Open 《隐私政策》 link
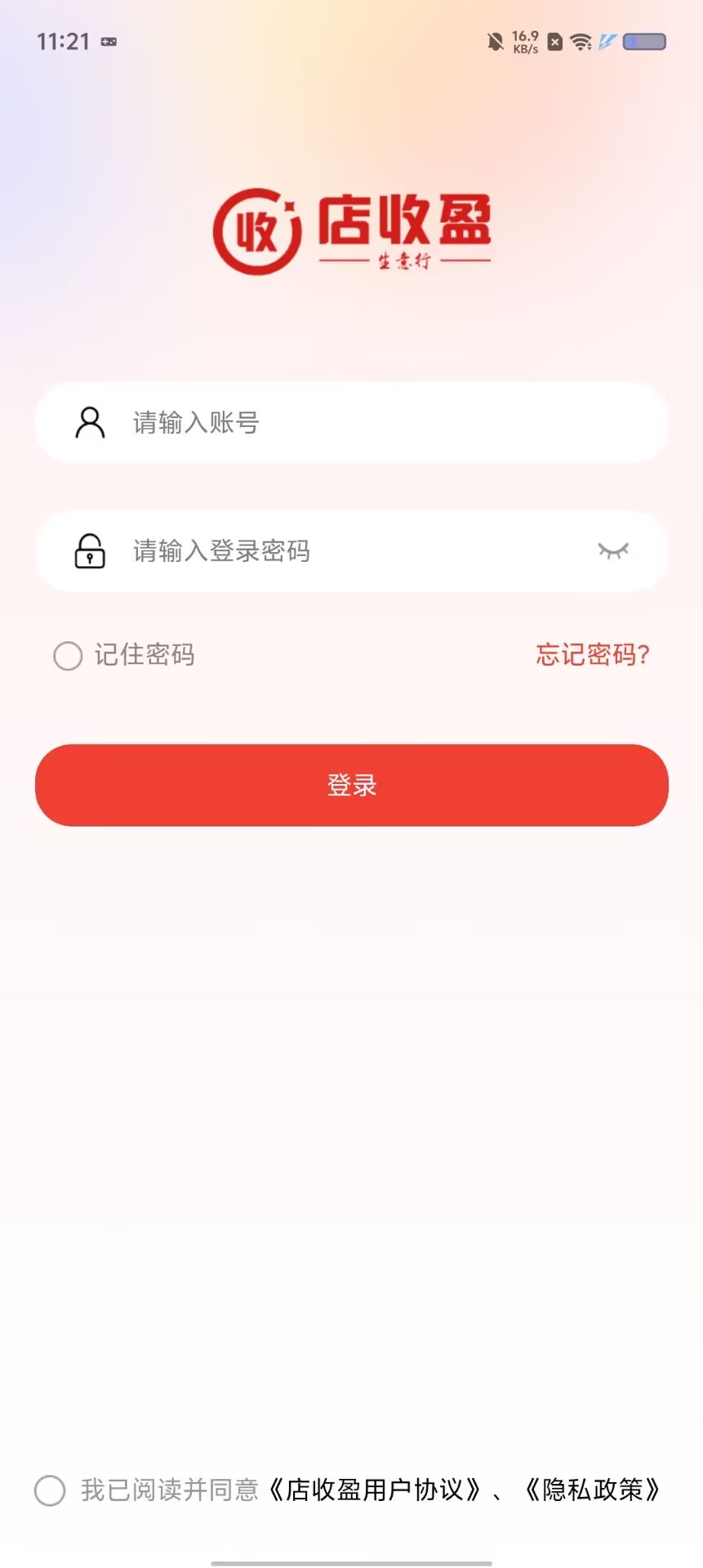703x1568 pixels. point(593,1490)
